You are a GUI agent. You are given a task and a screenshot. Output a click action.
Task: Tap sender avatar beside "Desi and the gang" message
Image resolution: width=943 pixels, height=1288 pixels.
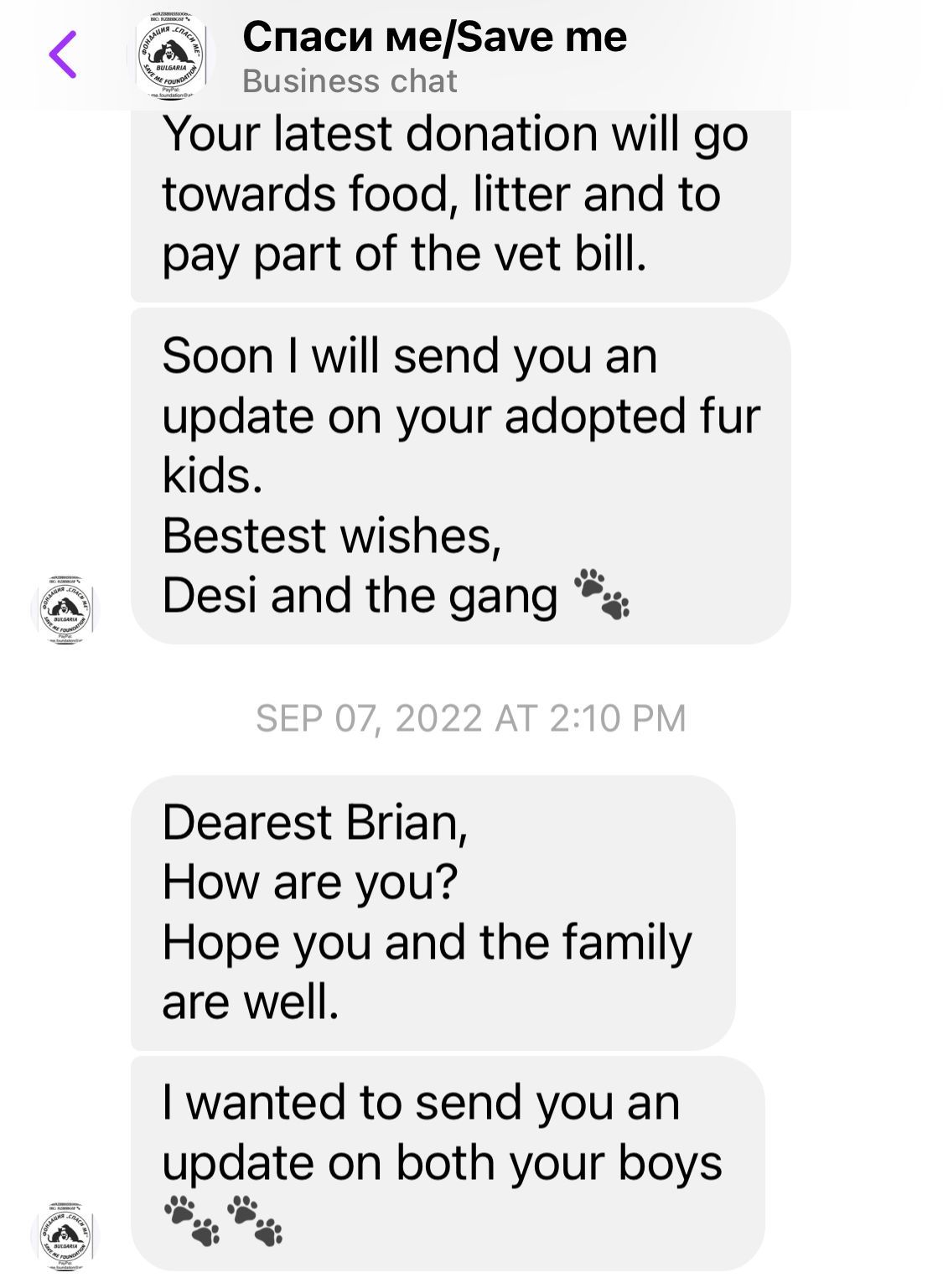click(x=66, y=609)
